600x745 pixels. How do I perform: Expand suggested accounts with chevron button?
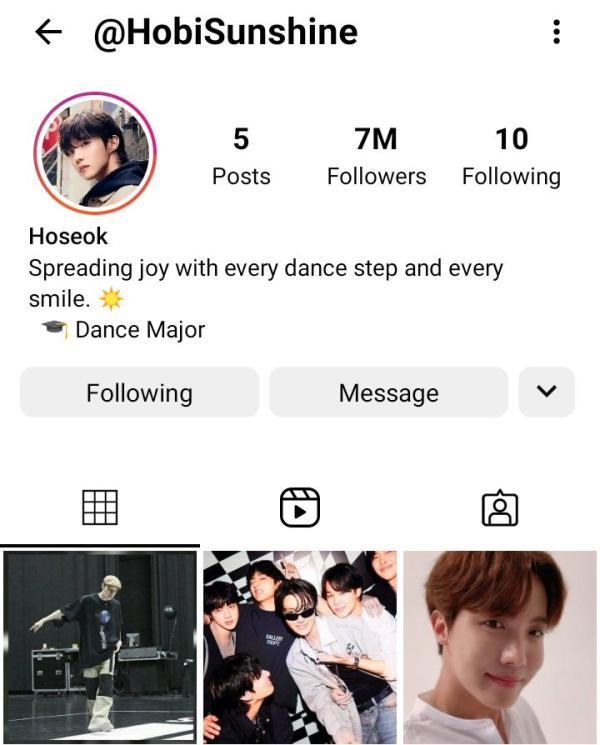[x=546, y=392]
